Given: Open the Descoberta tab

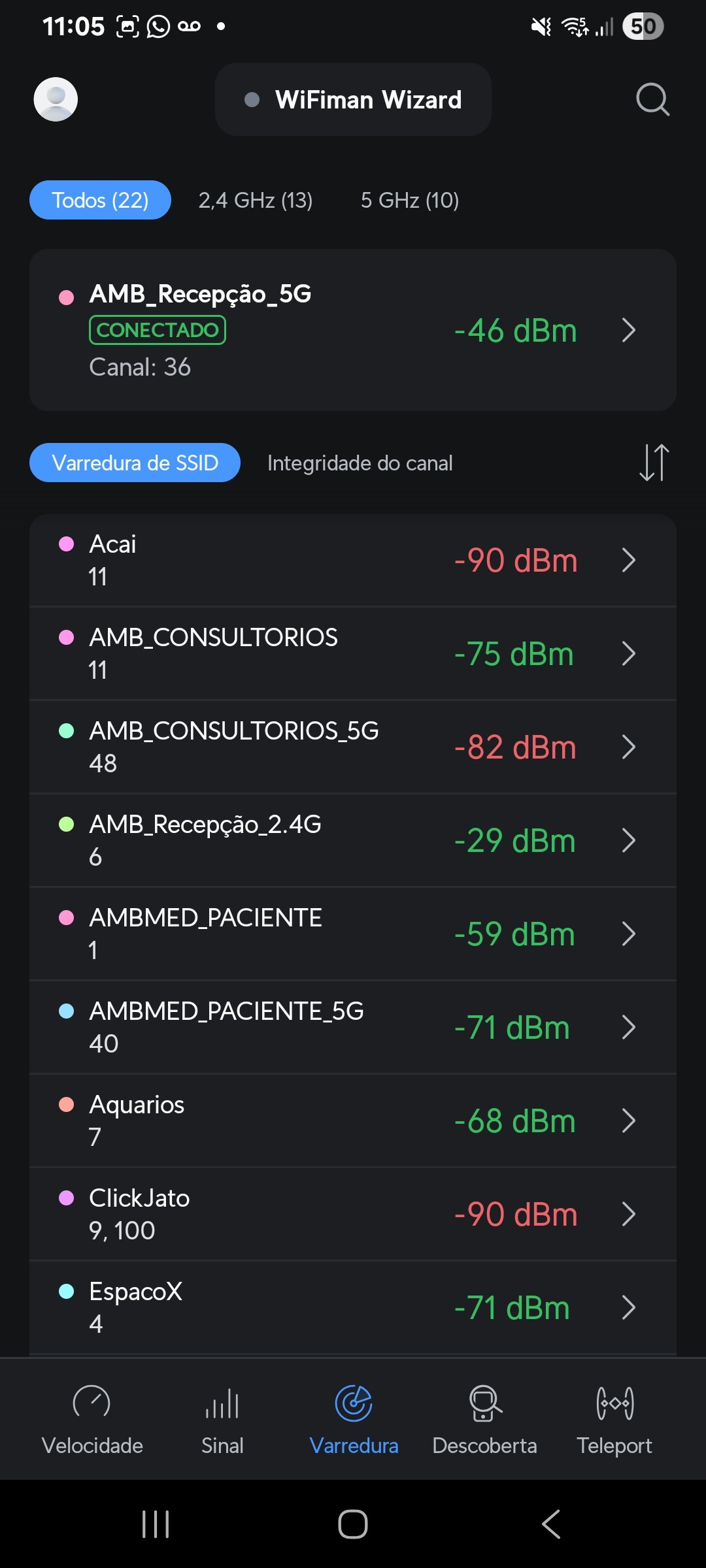Looking at the screenshot, I should [484, 1419].
